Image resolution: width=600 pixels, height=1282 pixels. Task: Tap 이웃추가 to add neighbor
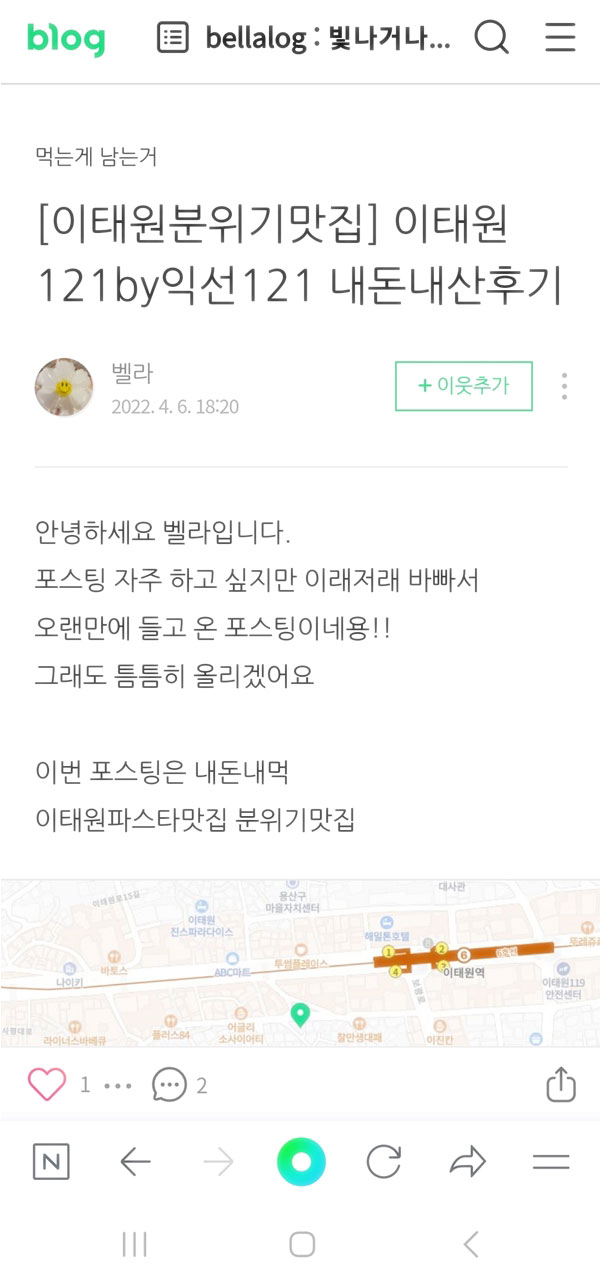464,386
